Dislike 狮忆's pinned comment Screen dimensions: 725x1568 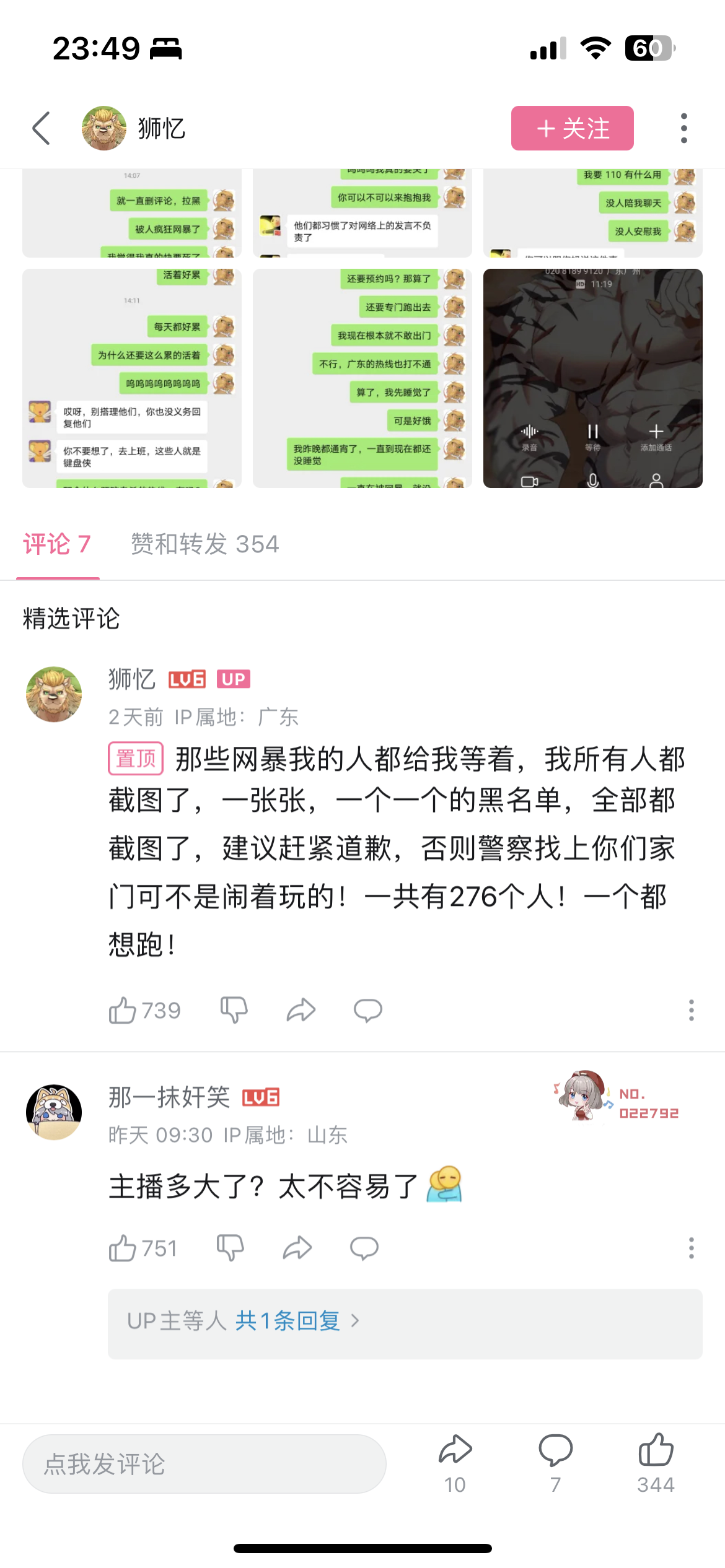coord(234,1011)
